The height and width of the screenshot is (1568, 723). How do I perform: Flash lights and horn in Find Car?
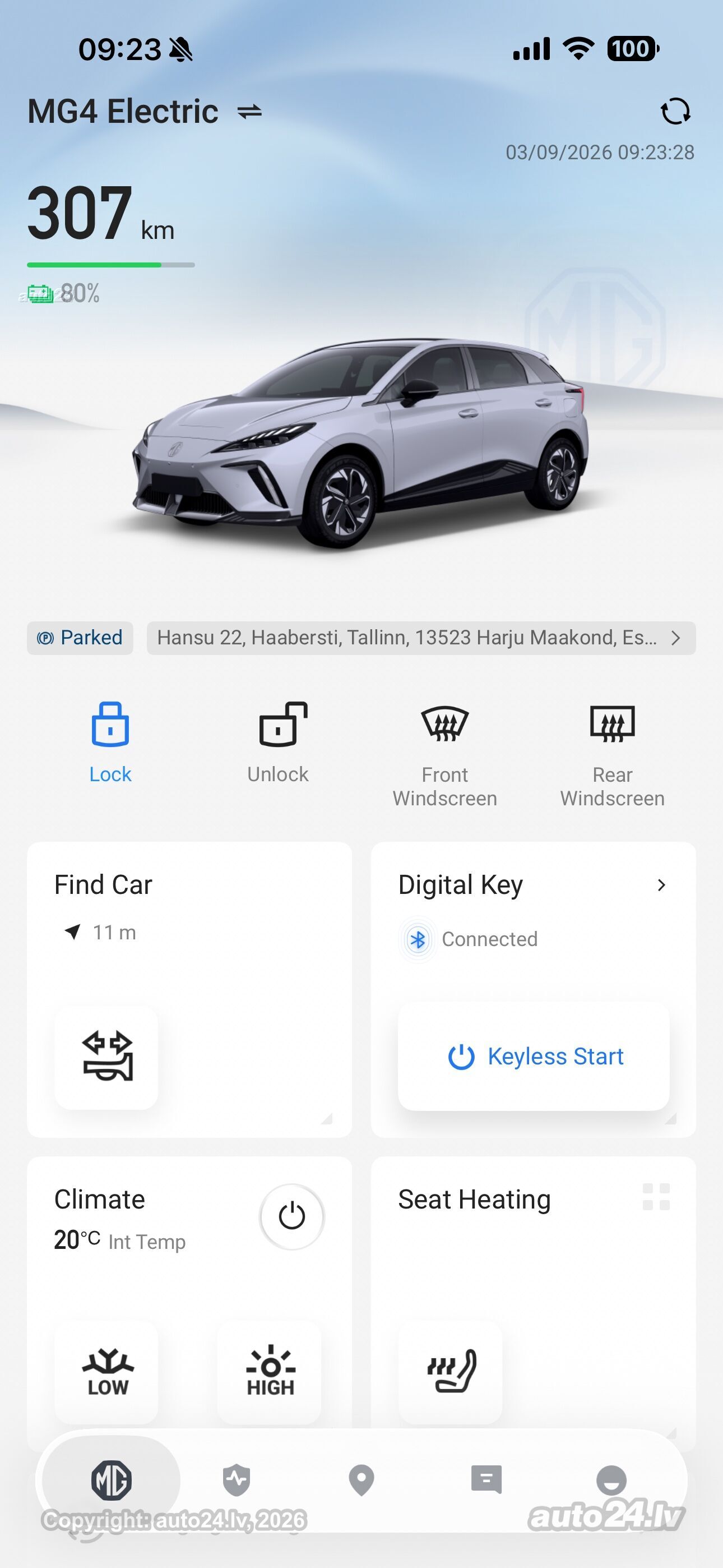pyautogui.click(x=106, y=1057)
